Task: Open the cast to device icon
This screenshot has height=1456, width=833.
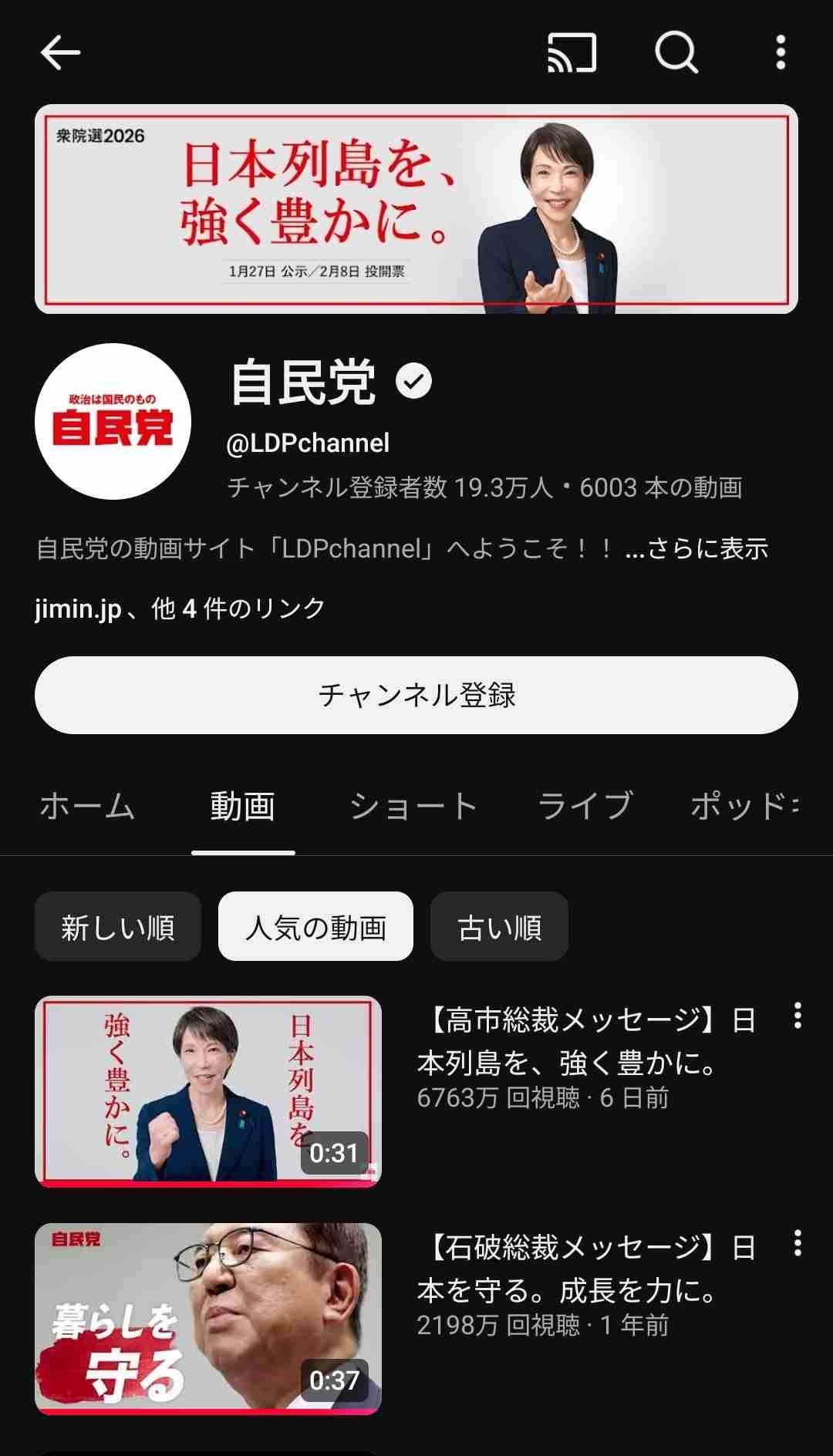Action: (572, 53)
